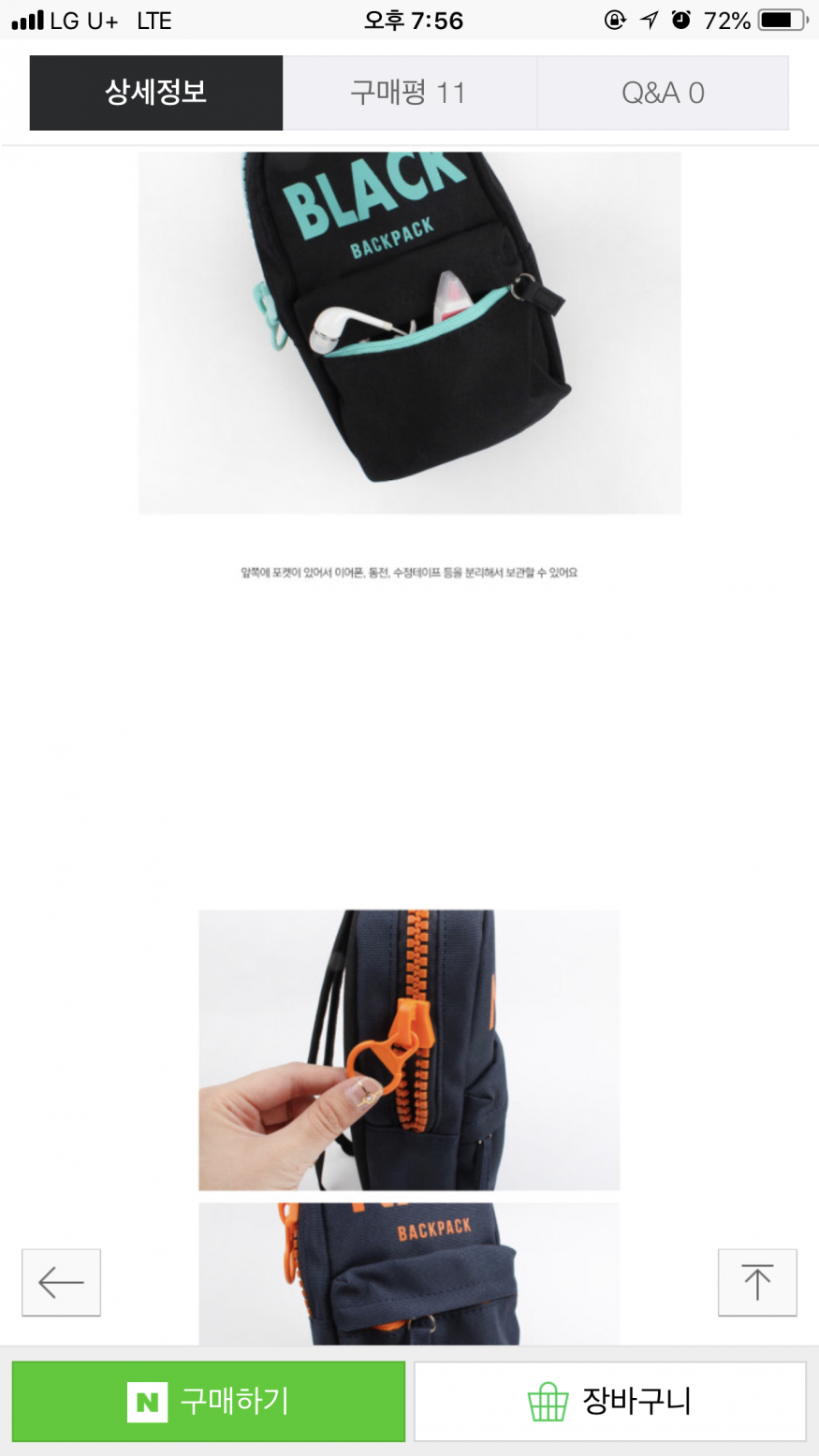819x1456 pixels.
Task: Jump to top with the up arrow
Action: [x=756, y=1282]
